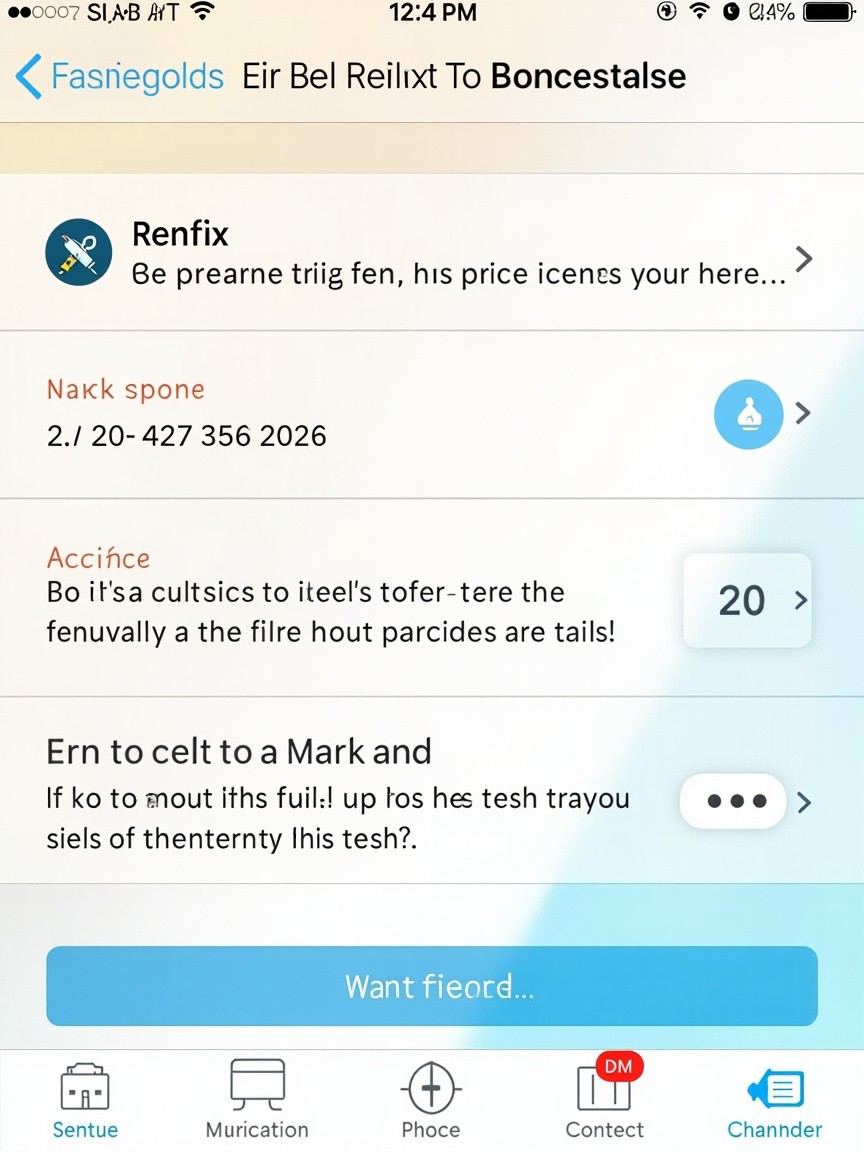Tap the blue round icon beside Nakk spone
This screenshot has height=1152, width=864.
[x=747, y=413]
